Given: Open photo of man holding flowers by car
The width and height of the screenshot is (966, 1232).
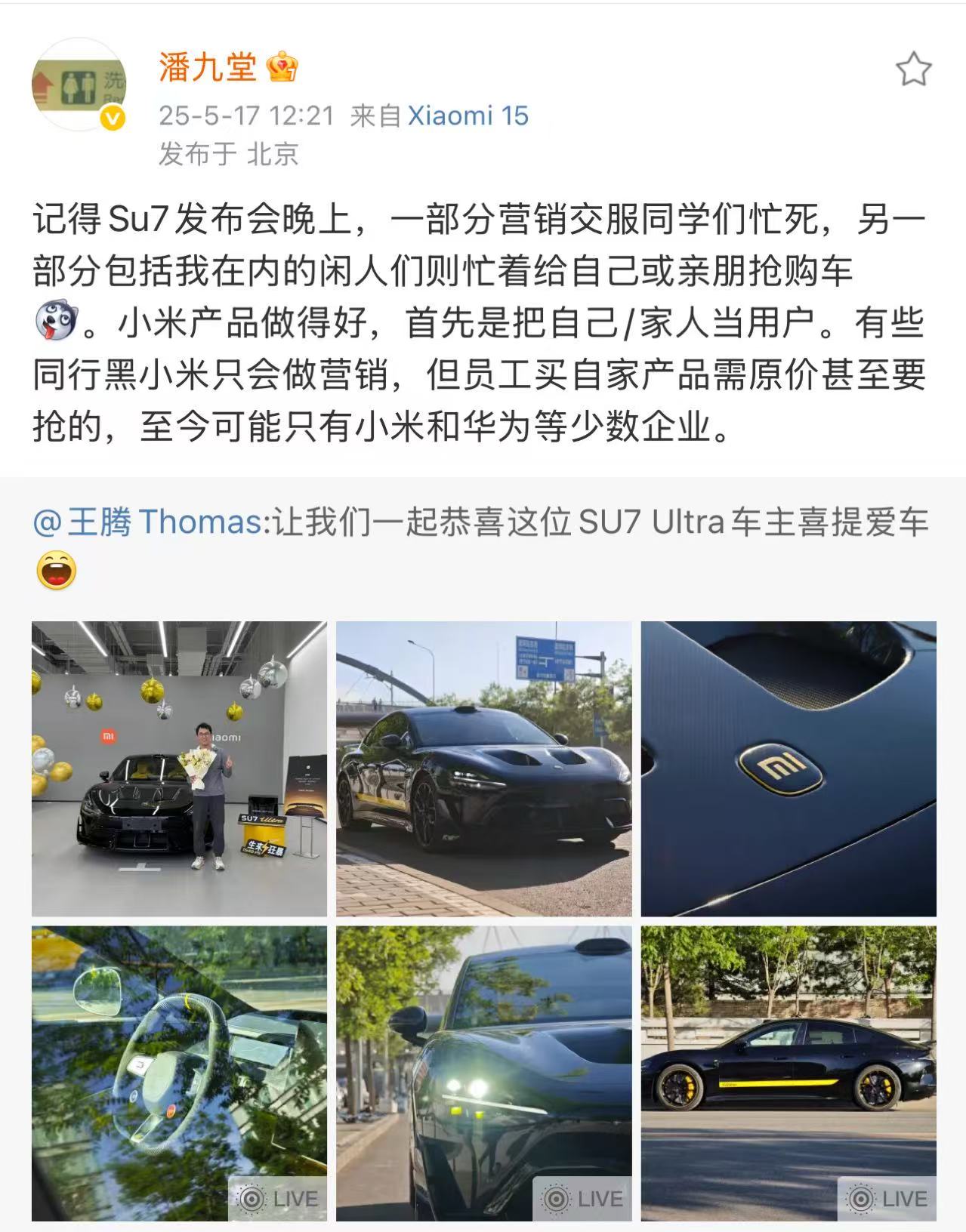Looking at the screenshot, I should tap(179, 768).
